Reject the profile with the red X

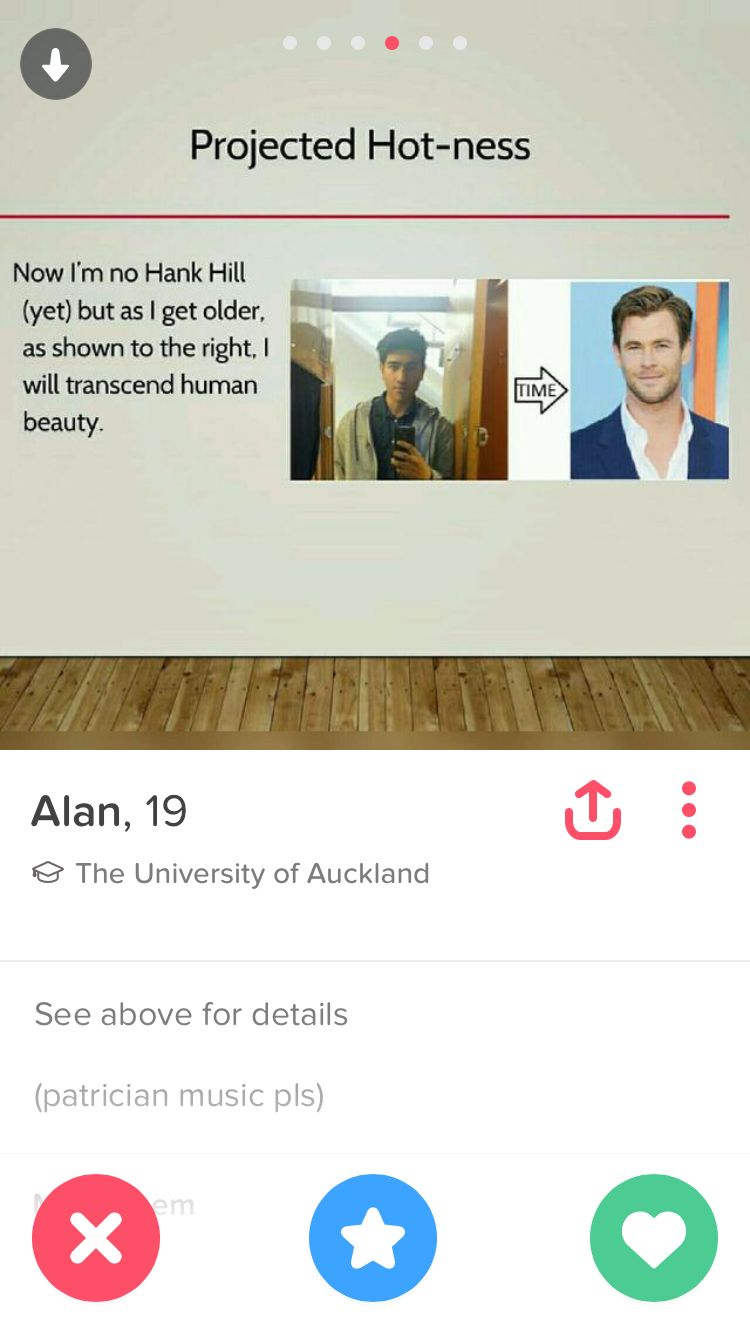(x=96, y=1237)
